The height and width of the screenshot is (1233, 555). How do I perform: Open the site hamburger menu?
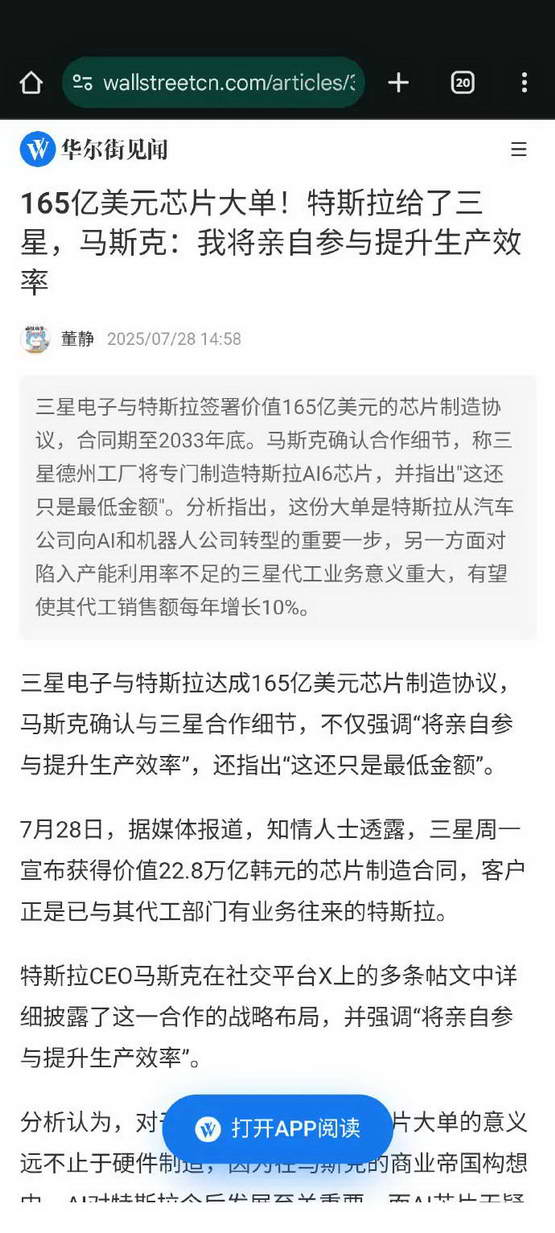[x=518, y=149]
